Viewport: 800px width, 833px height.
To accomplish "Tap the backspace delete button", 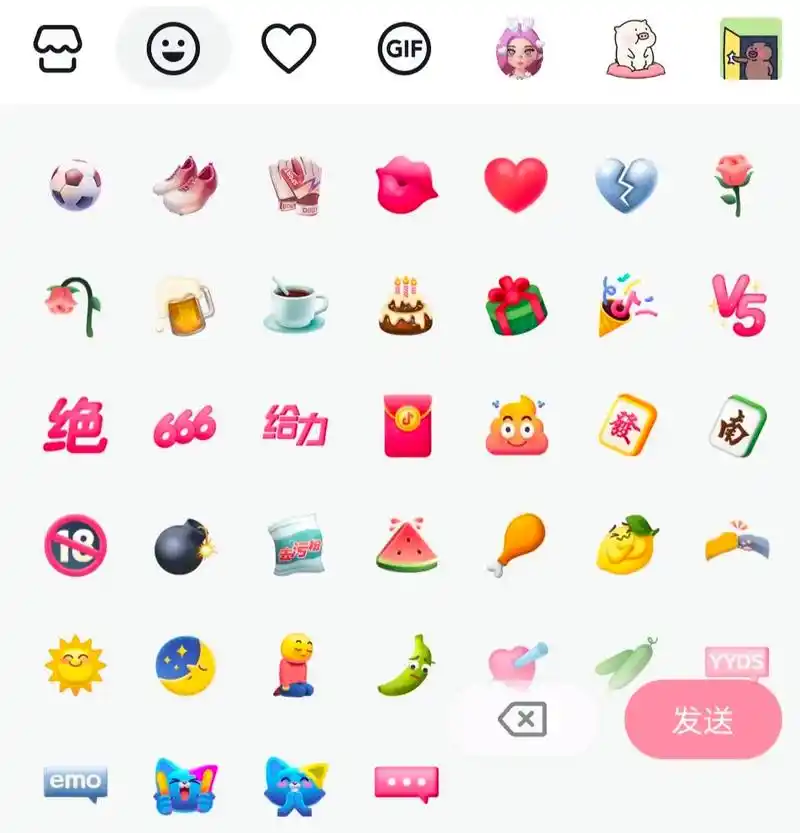I will click(525, 718).
